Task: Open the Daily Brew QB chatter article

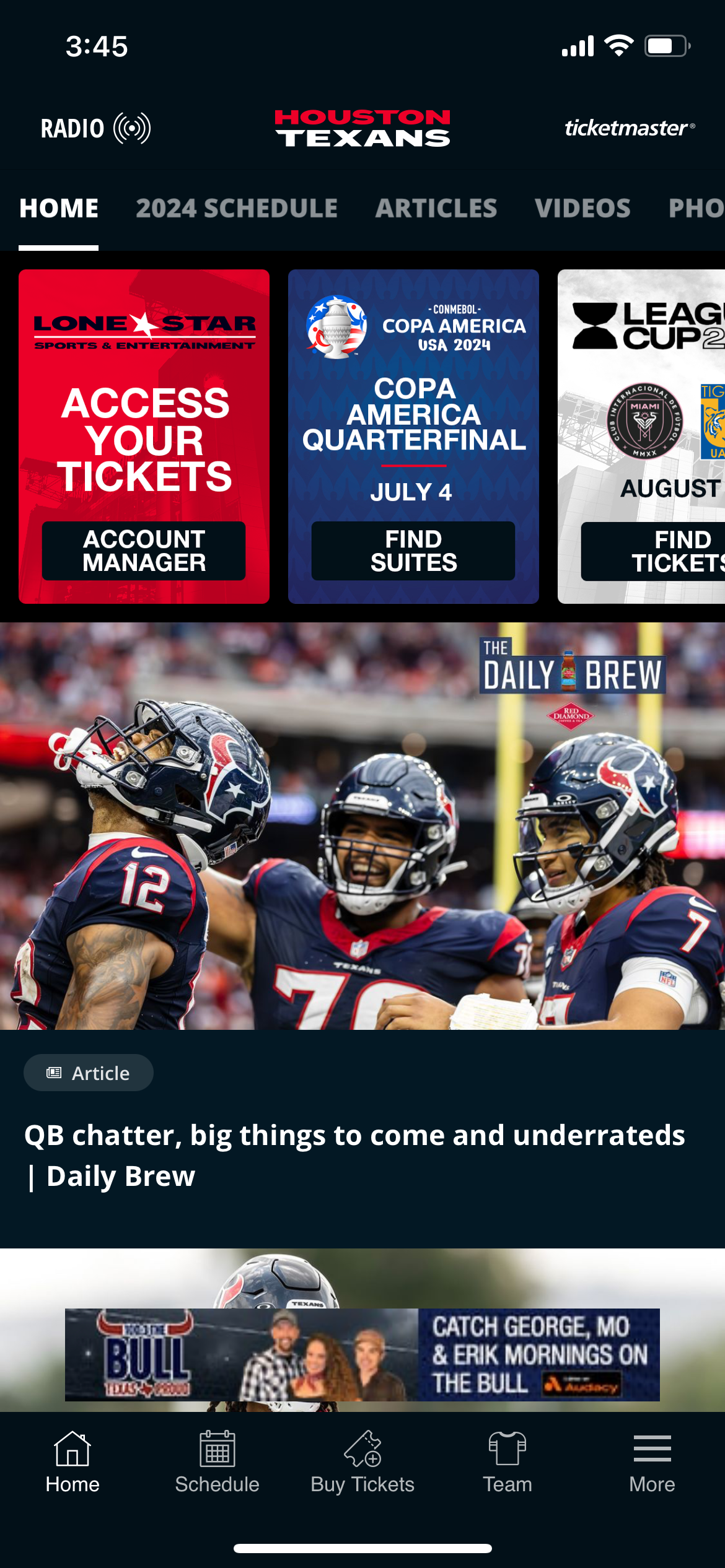Action: [354, 1154]
